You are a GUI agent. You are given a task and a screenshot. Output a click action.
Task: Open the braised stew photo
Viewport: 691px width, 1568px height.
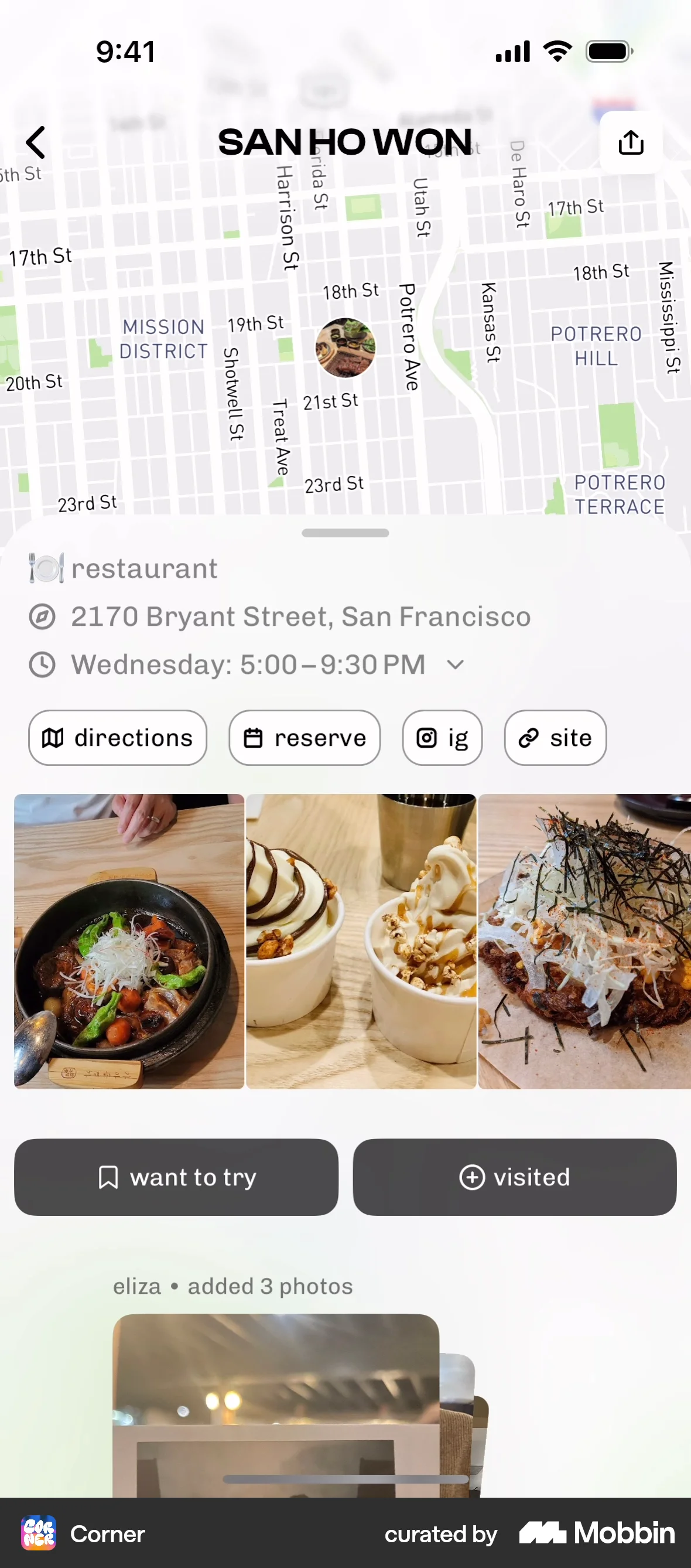pyautogui.click(x=129, y=941)
